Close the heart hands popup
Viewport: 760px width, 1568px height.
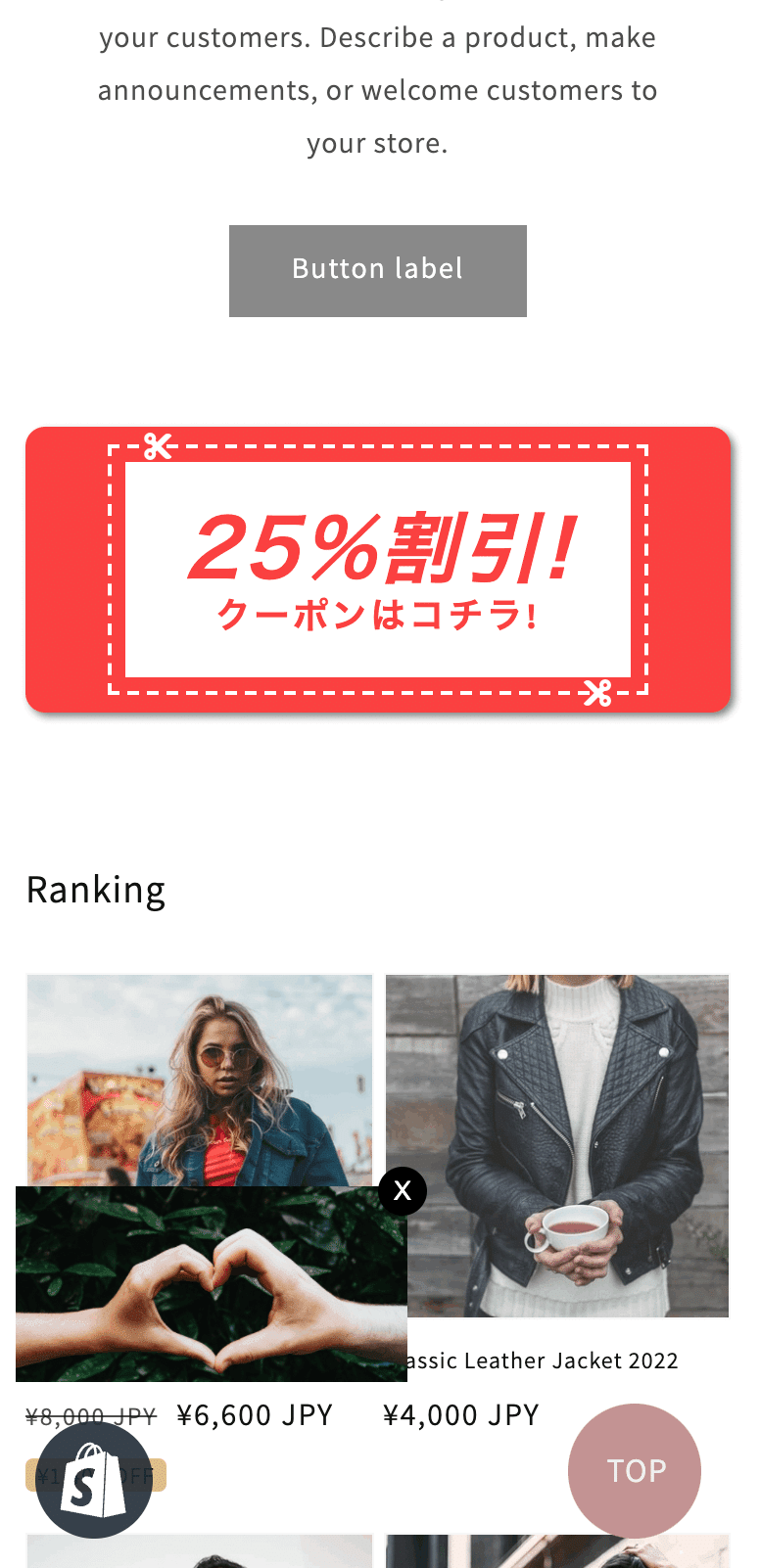(x=402, y=1191)
